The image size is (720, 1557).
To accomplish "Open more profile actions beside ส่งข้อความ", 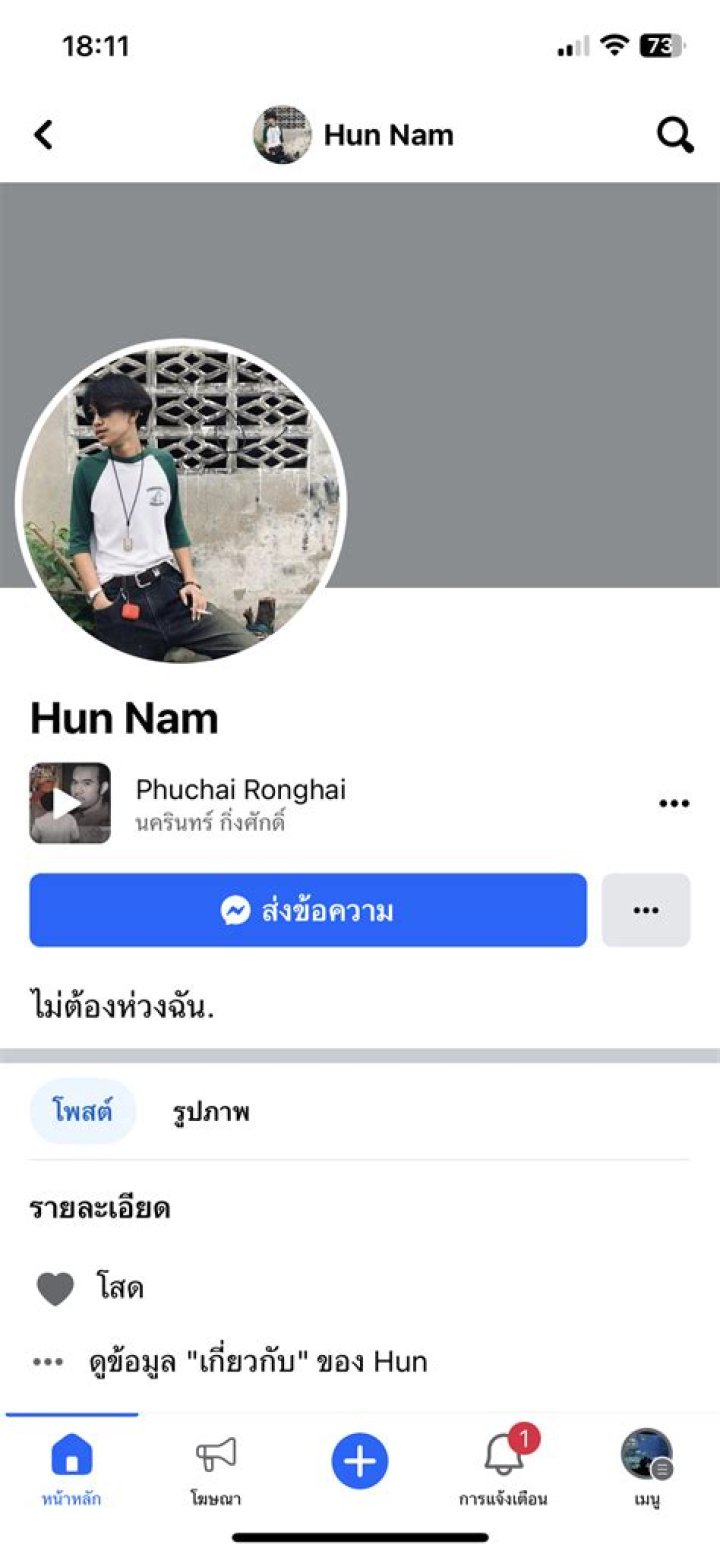I will point(646,910).
